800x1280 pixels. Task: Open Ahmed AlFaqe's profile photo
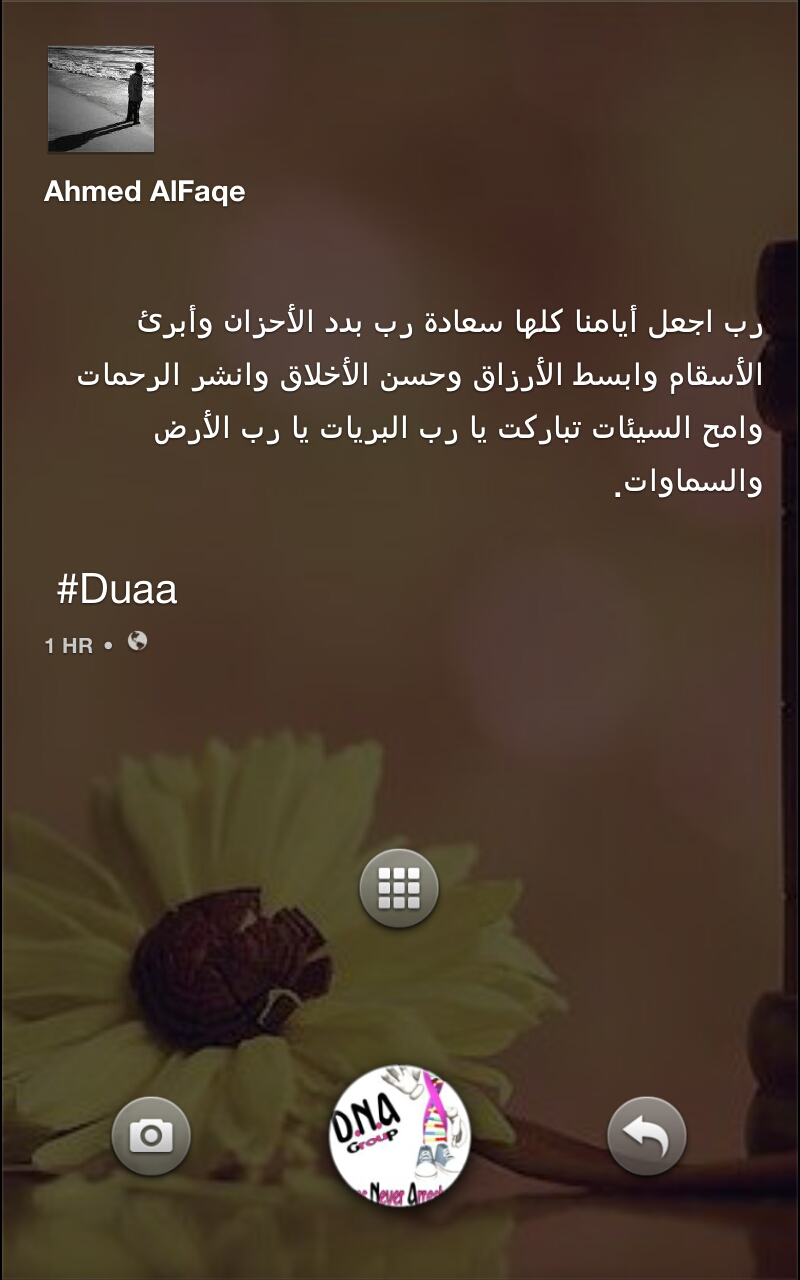[101, 99]
